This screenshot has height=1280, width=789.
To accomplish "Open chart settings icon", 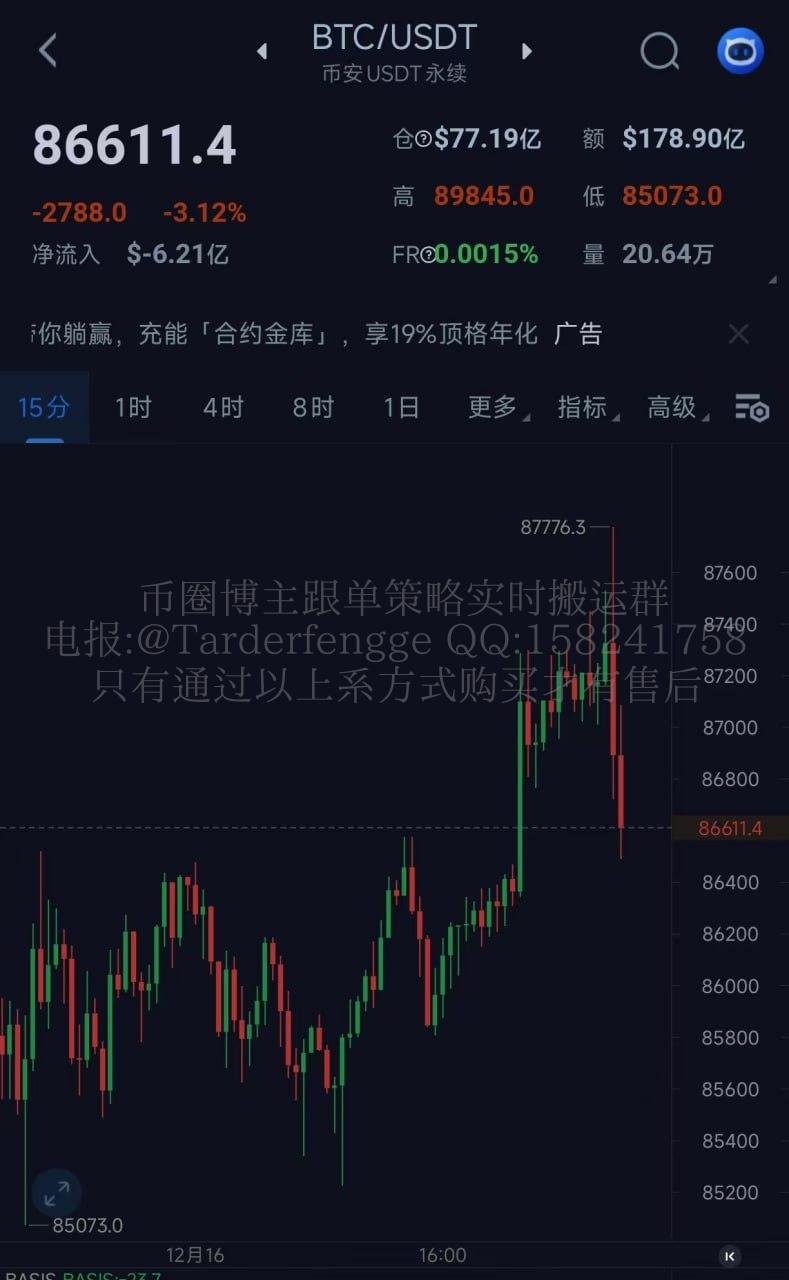I will point(751,408).
